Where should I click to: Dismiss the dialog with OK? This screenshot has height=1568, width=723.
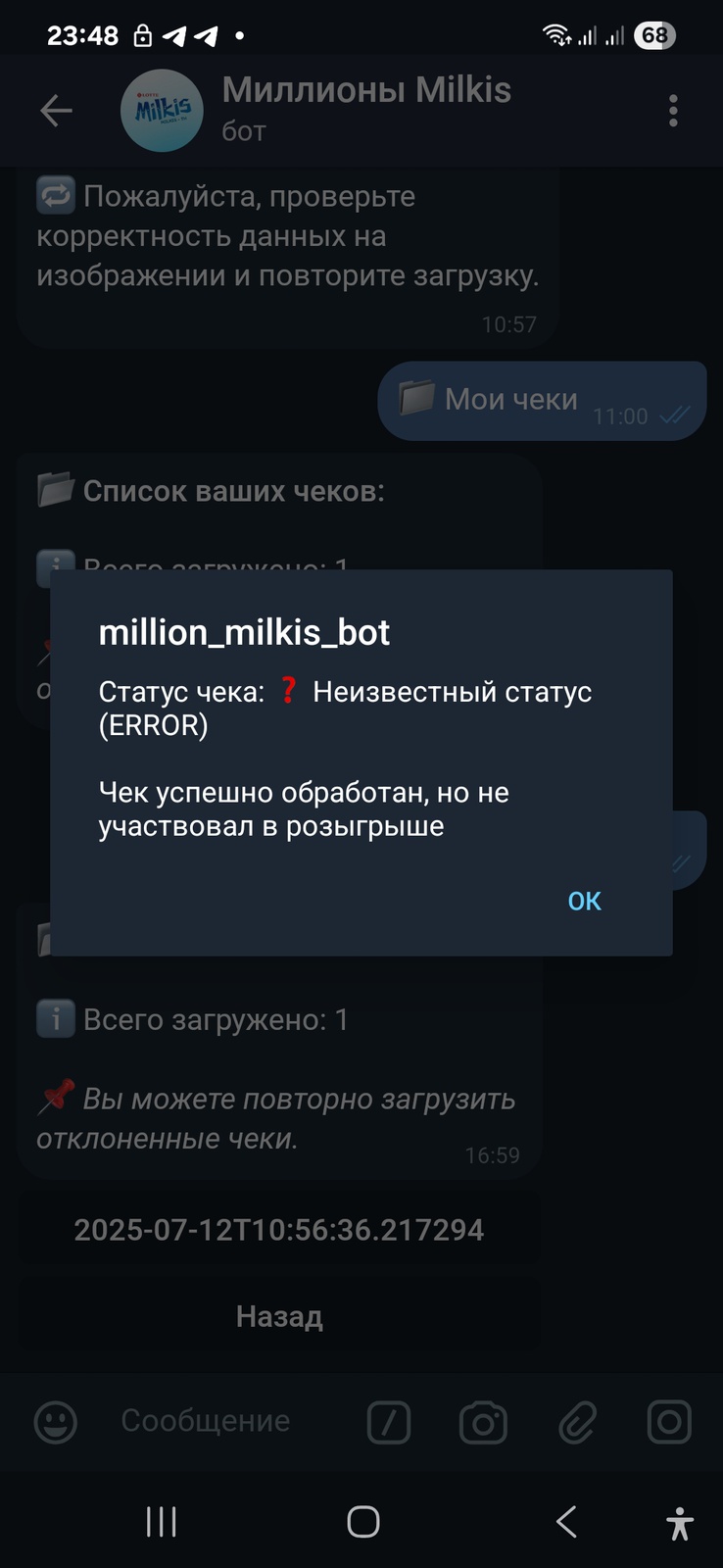point(584,901)
